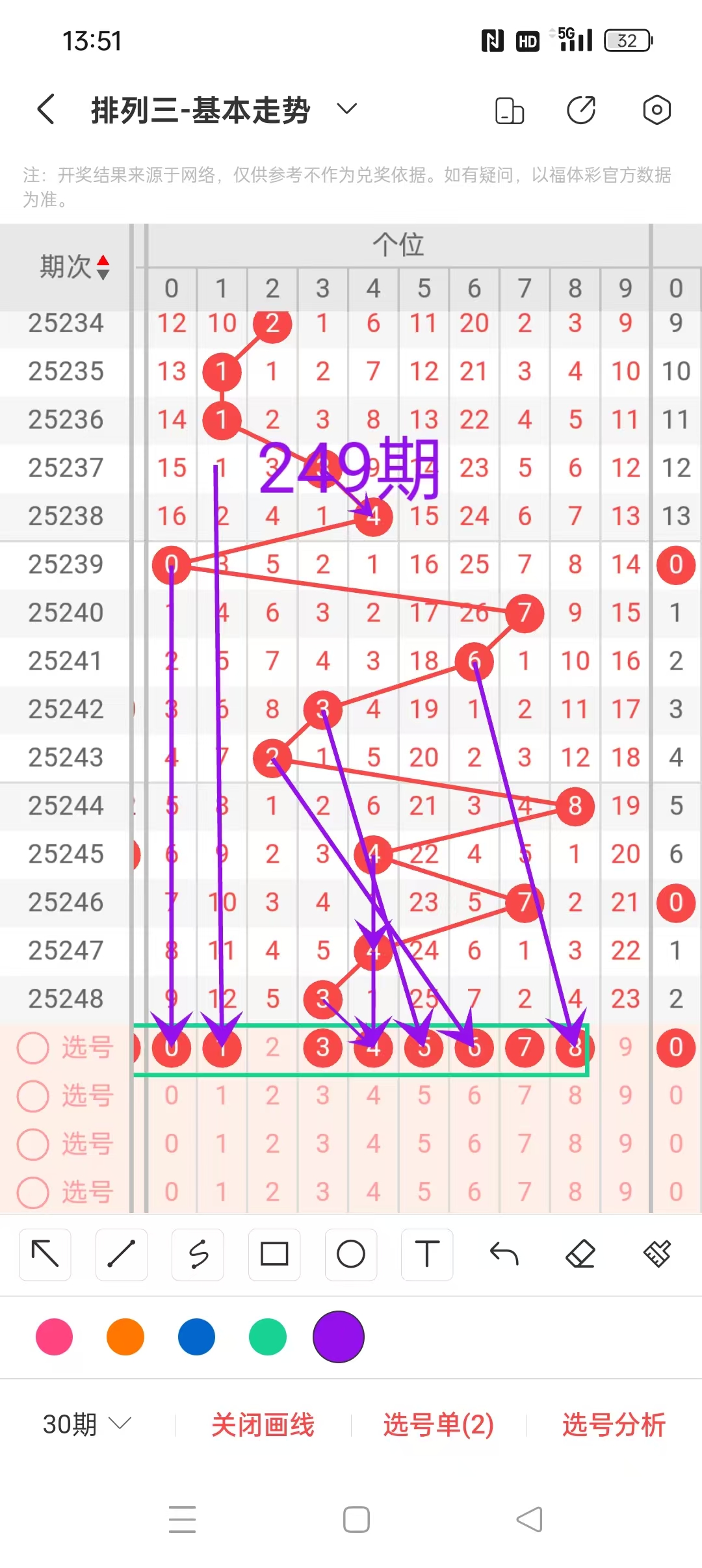Select the freehand curve tool
This screenshot has width=702, height=1568.
tap(198, 1254)
